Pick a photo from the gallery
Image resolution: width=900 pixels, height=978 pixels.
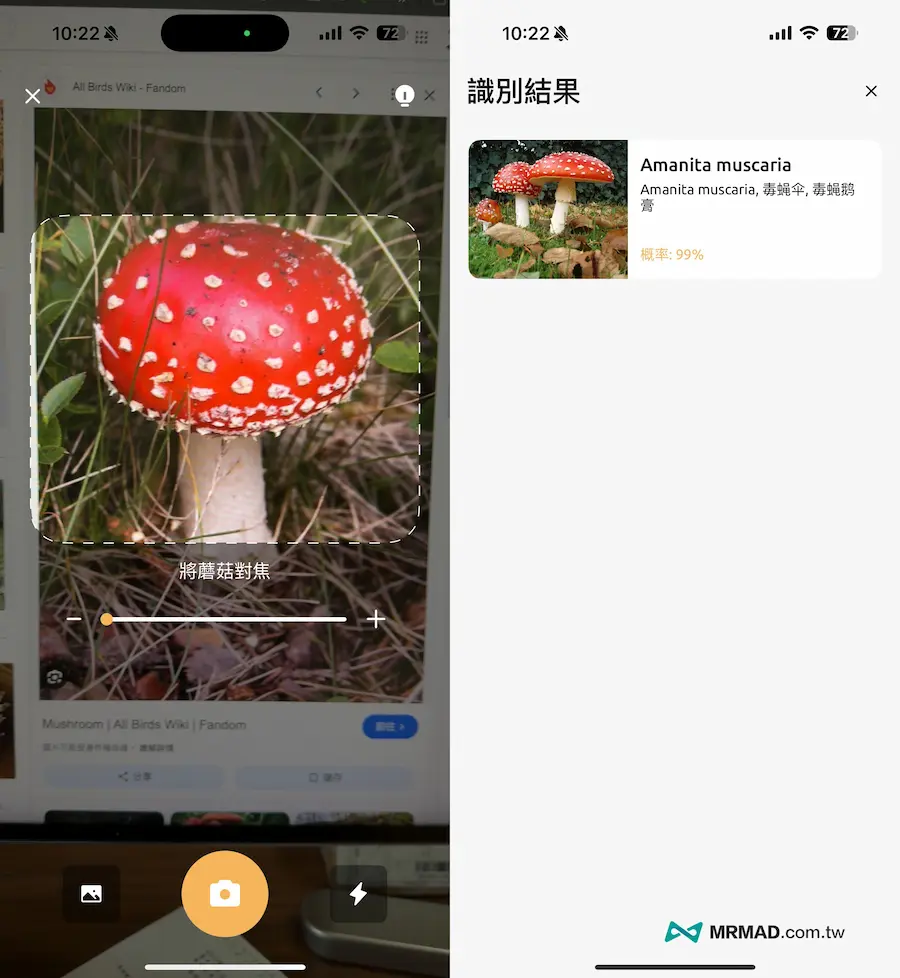click(x=91, y=894)
